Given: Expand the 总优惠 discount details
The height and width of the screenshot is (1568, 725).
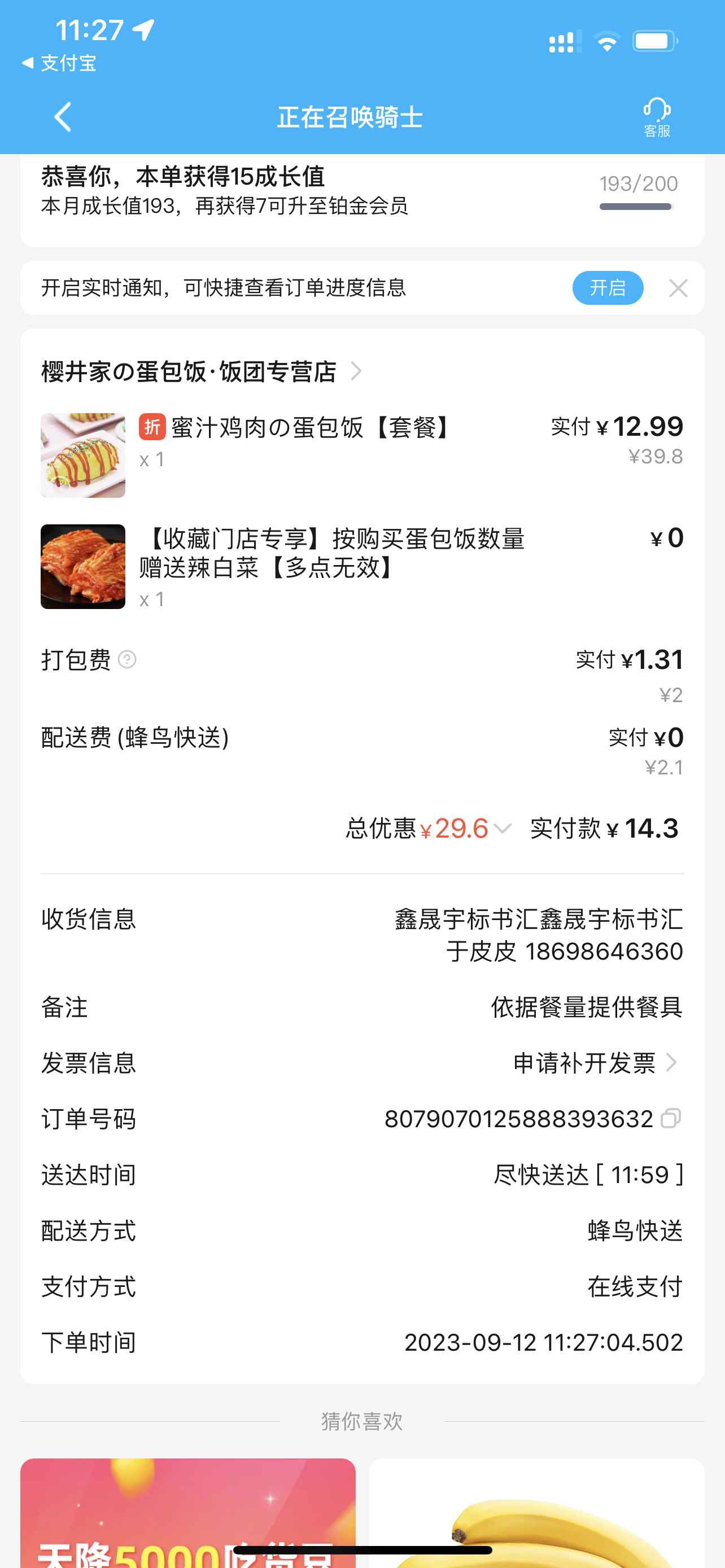Looking at the screenshot, I should pyautogui.click(x=502, y=829).
